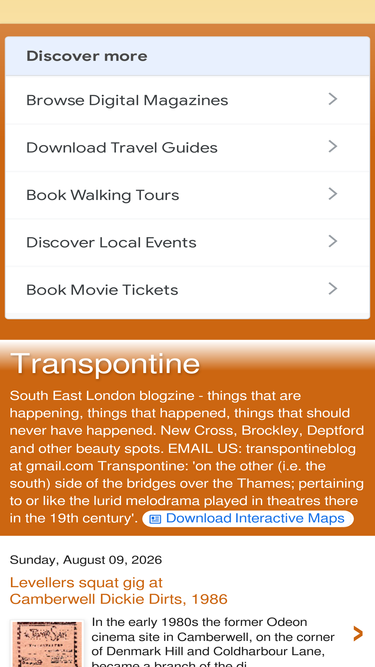
Task: Select Download Travel Guides
Action: coord(187,148)
